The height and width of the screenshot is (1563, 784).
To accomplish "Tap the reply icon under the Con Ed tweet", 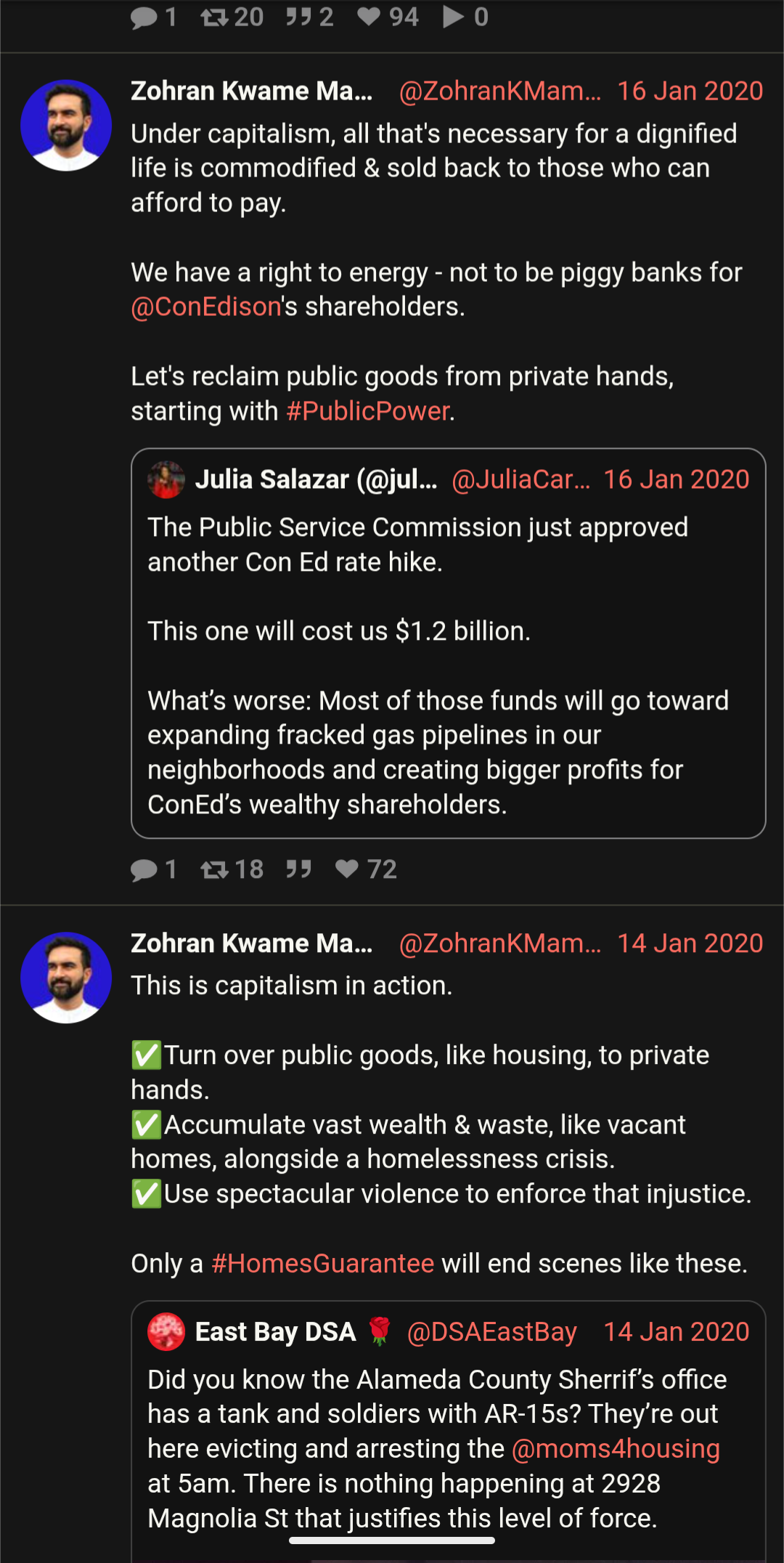I will pyautogui.click(x=144, y=869).
